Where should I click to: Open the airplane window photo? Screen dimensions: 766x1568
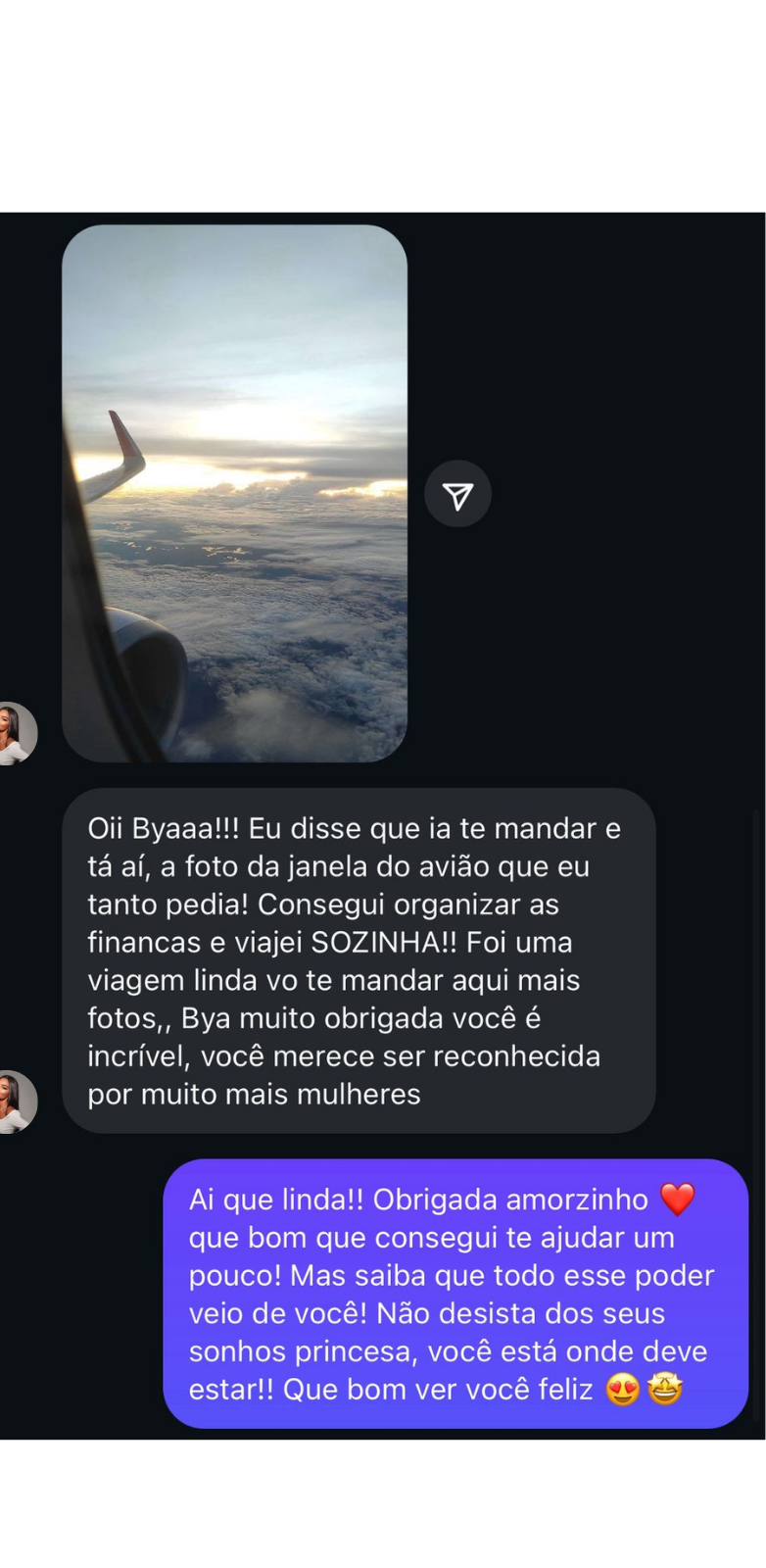coord(234,493)
